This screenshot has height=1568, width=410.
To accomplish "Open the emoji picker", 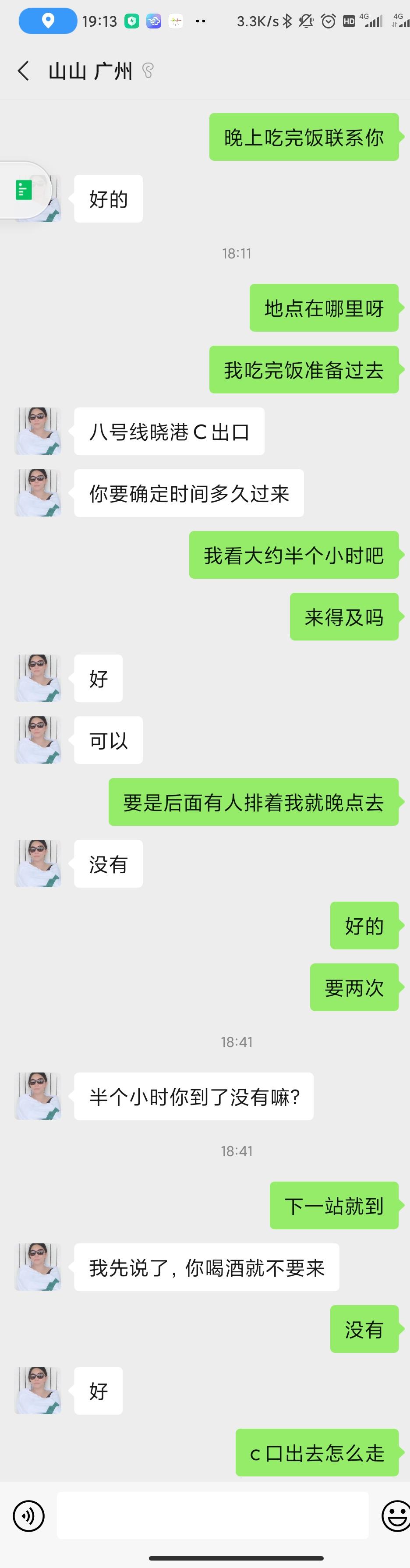I will [x=396, y=1515].
